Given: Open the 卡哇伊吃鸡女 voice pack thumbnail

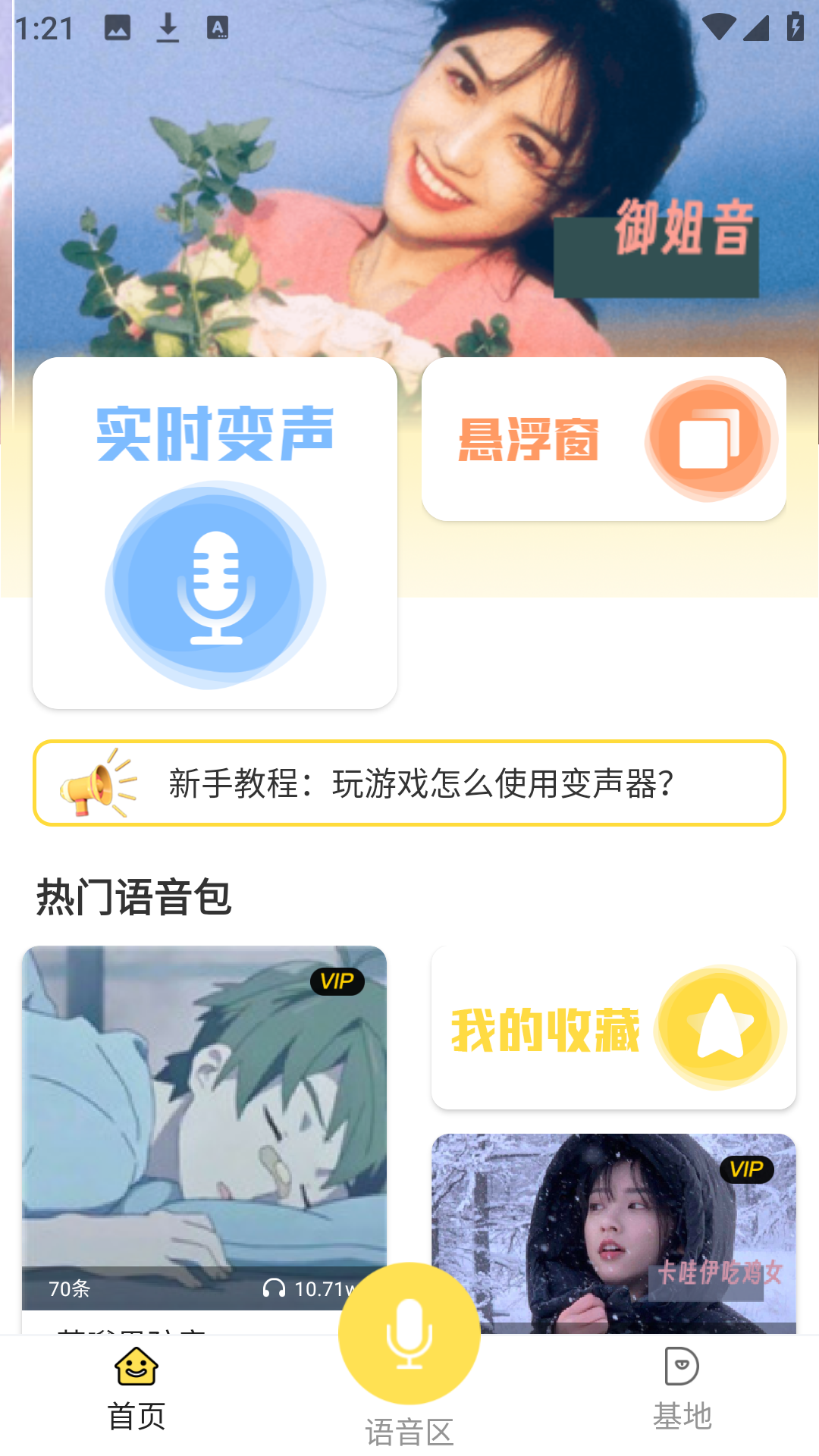Looking at the screenshot, I should 613,1228.
